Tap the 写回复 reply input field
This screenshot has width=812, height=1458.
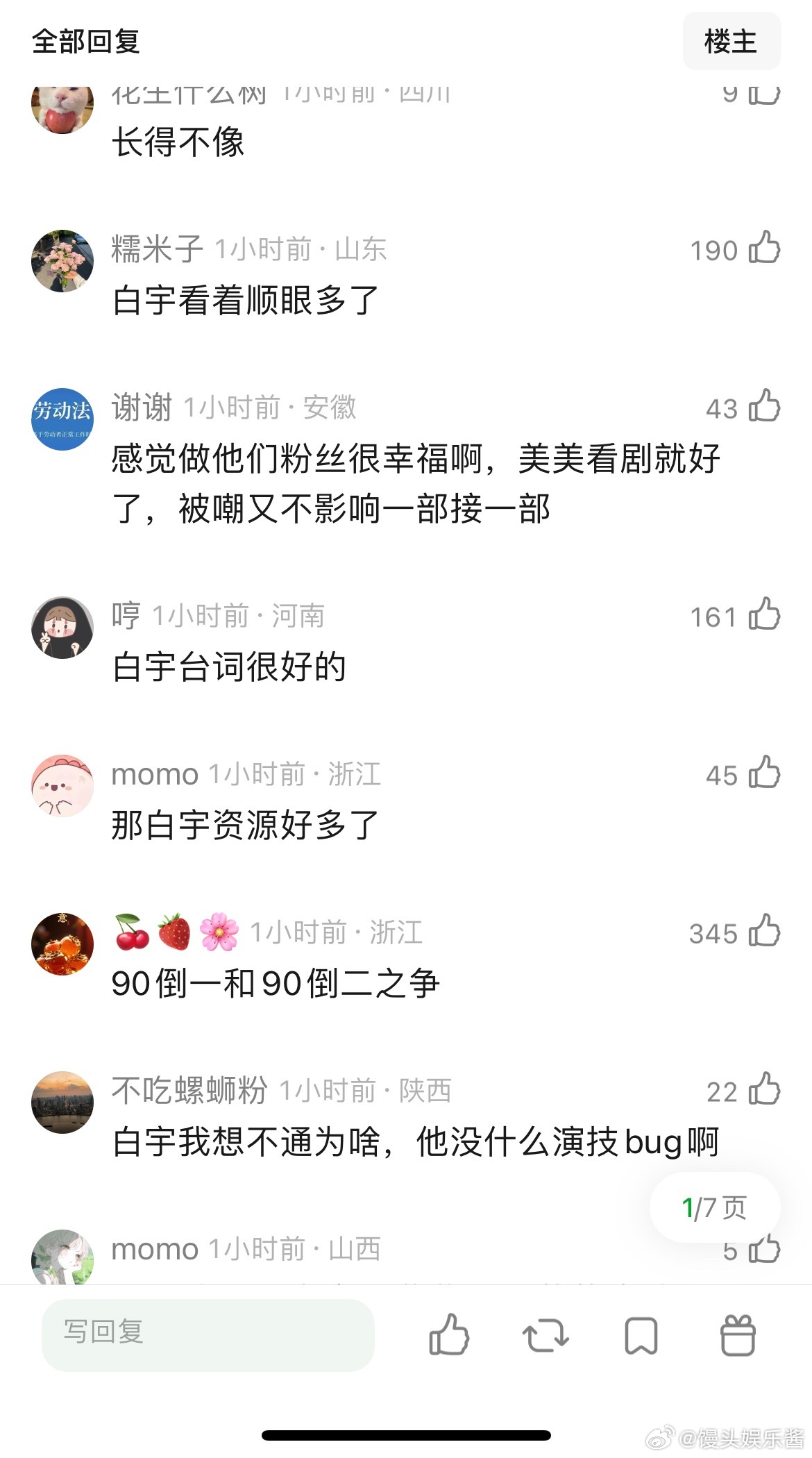(x=207, y=1334)
